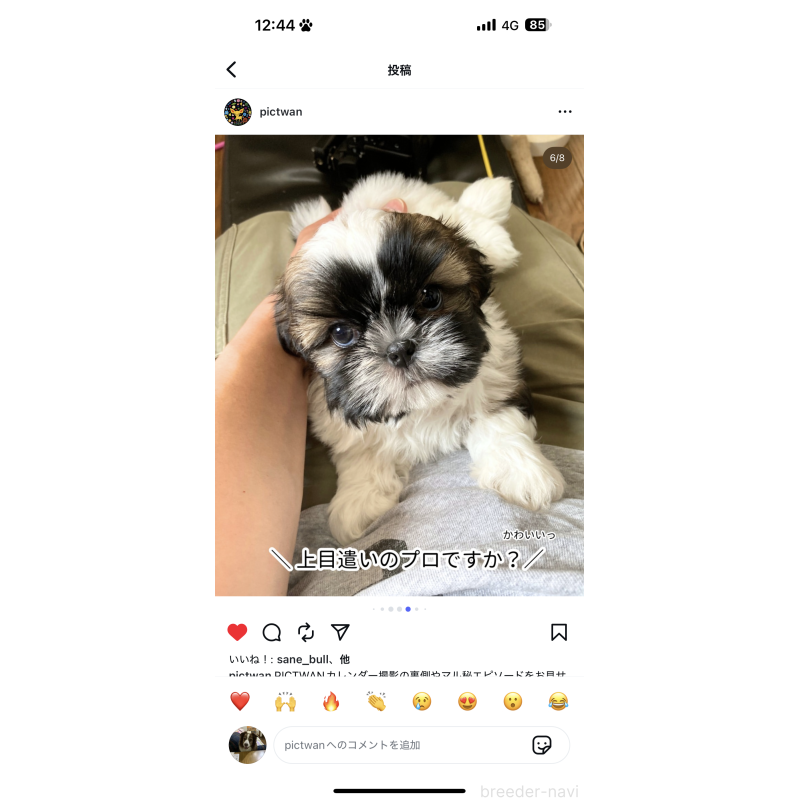Insert the clapping hands emoji reaction

coord(376,701)
